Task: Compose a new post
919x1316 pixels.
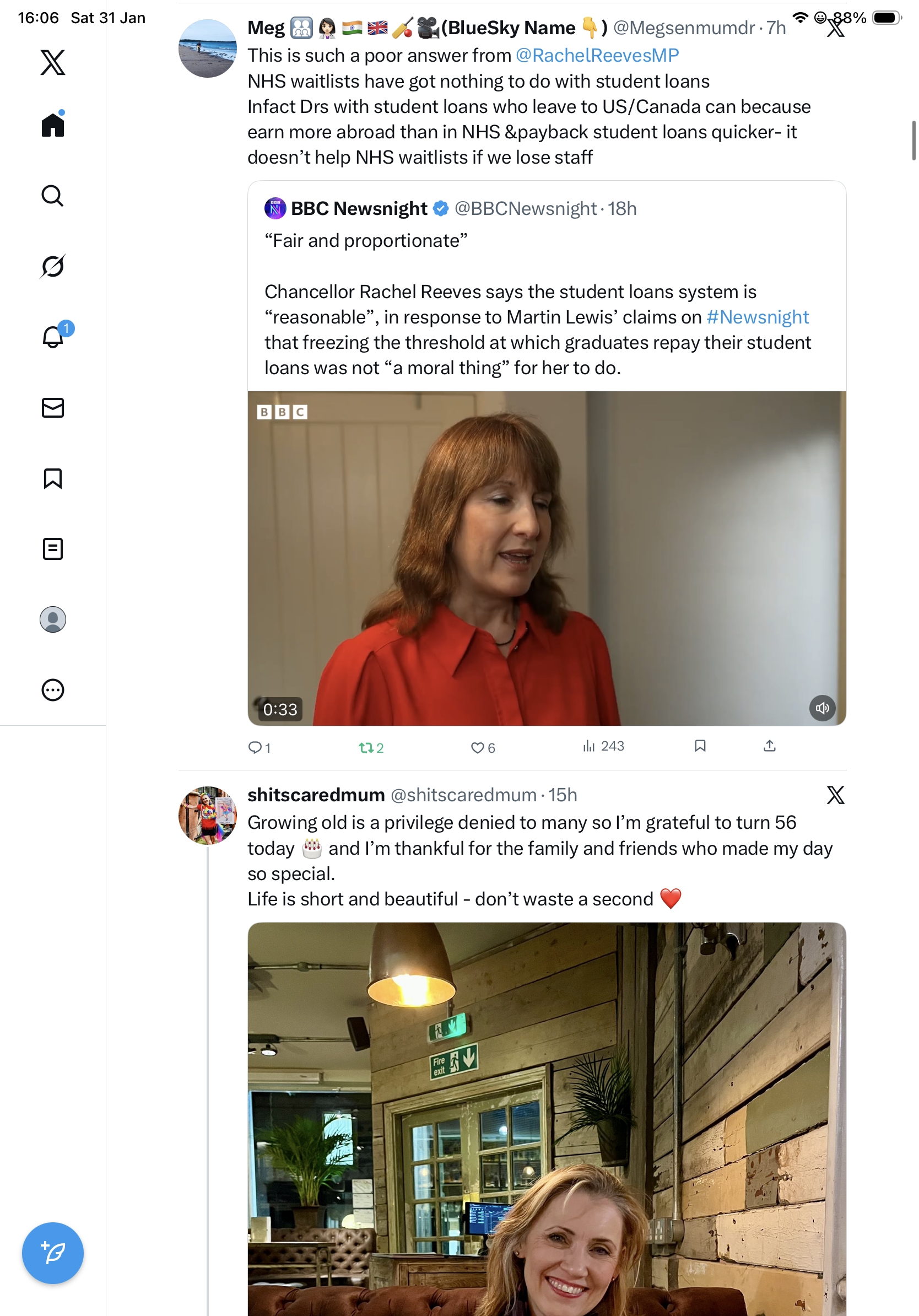Action: [x=53, y=1253]
